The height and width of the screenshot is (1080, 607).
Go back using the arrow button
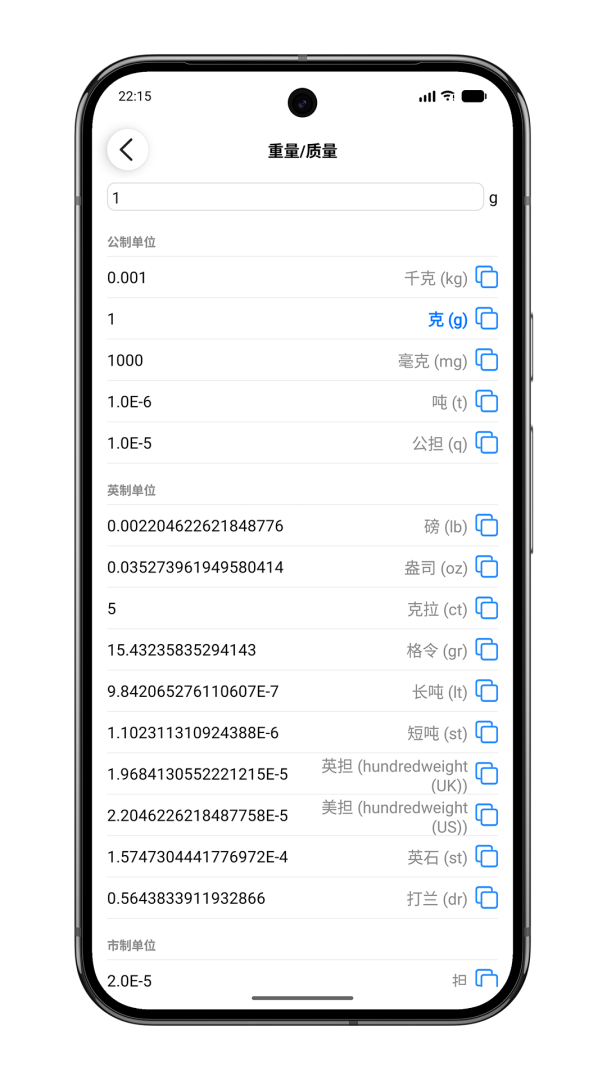click(x=127, y=150)
